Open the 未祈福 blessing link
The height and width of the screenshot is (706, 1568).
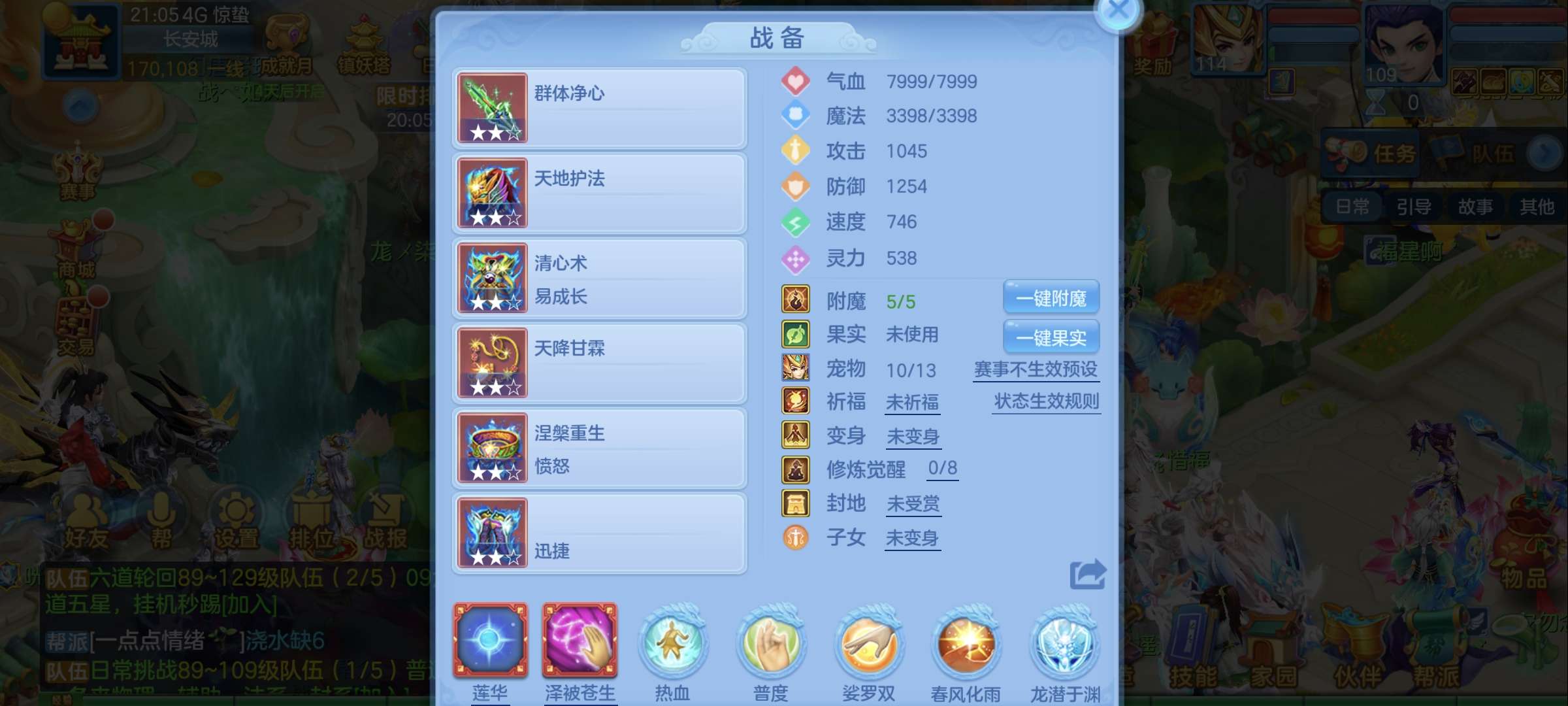tap(912, 402)
